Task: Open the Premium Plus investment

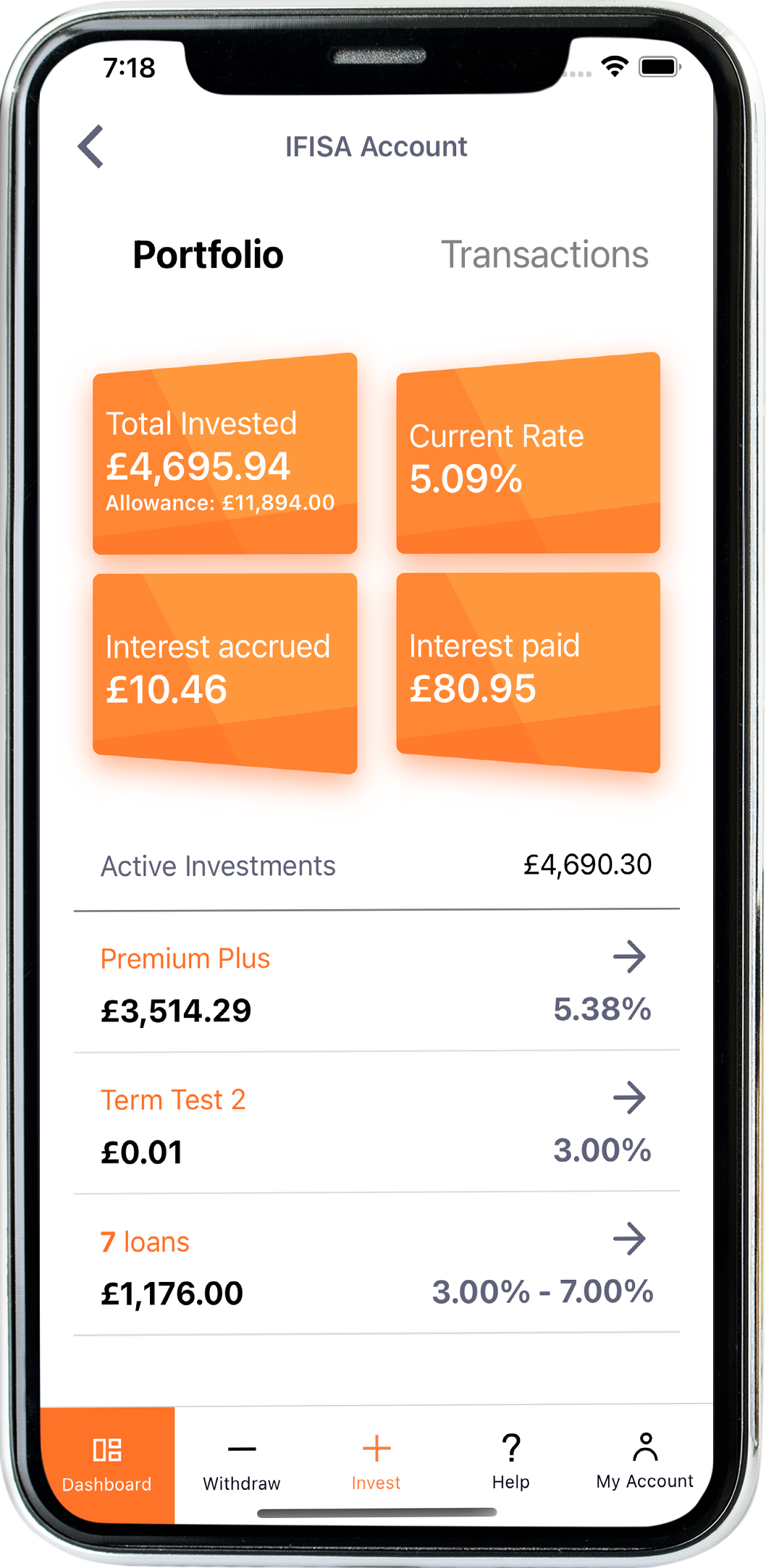Action: [x=376, y=982]
